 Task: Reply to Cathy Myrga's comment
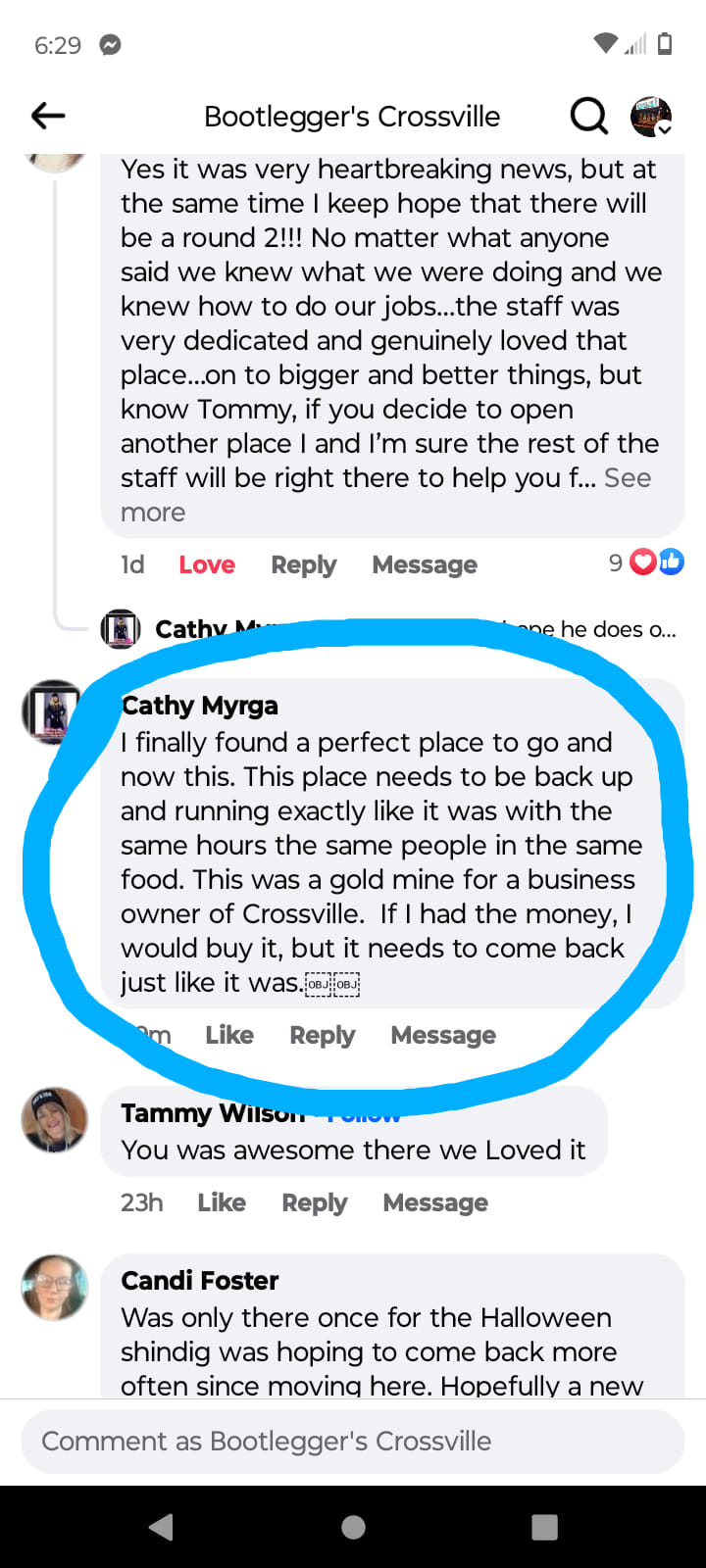pyautogui.click(x=322, y=1035)
